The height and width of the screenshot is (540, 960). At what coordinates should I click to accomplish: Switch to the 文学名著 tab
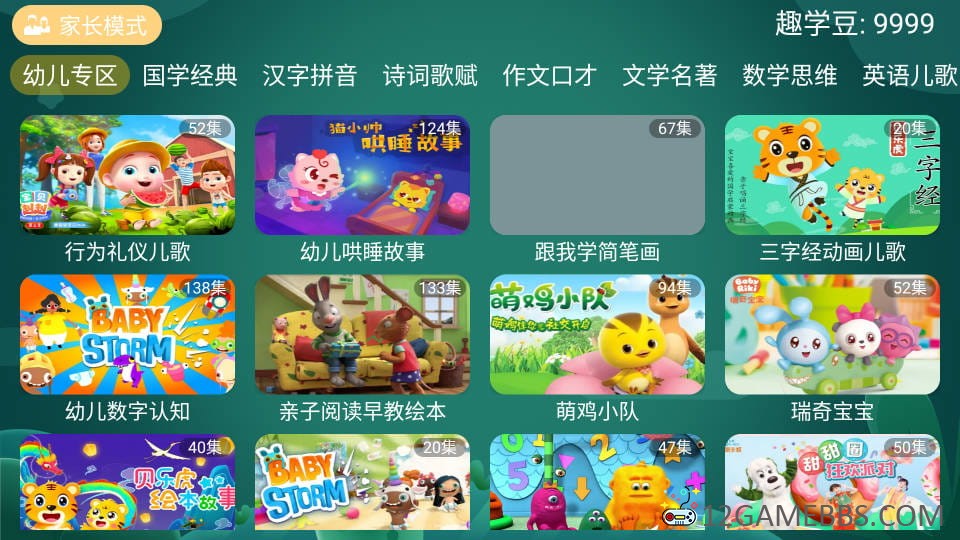pos(670,75)
